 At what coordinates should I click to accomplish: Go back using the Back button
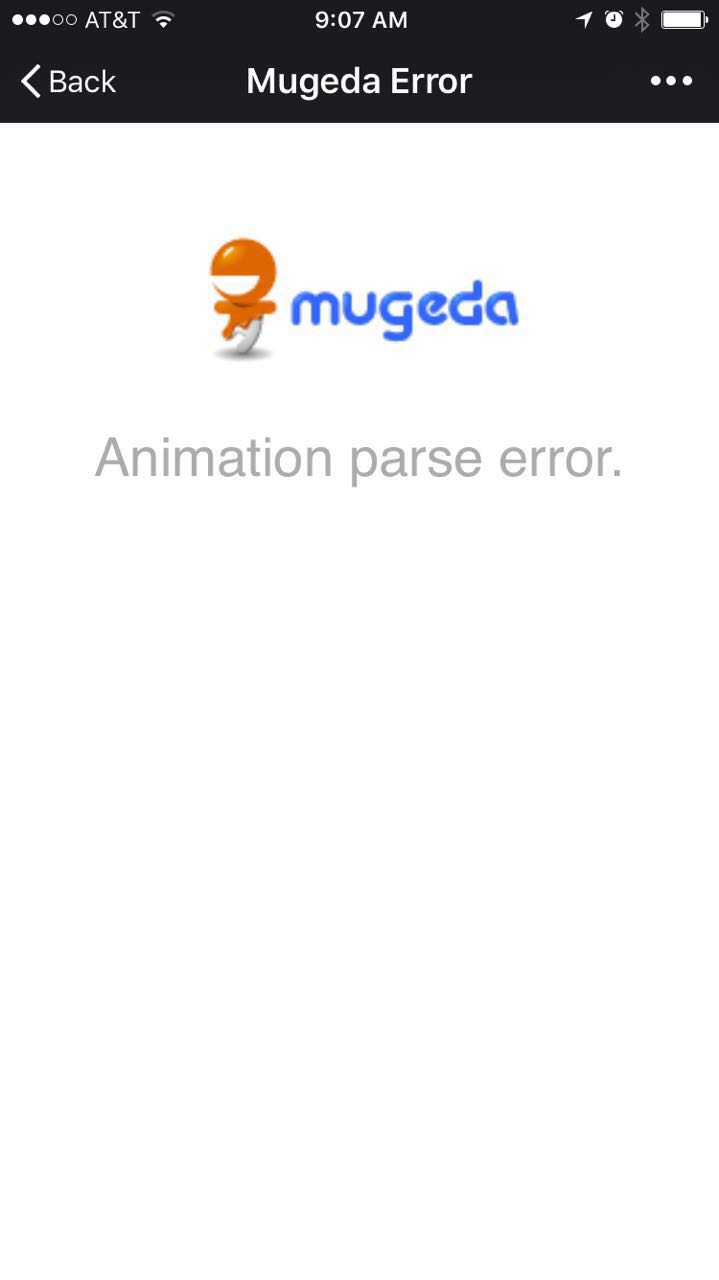68,81
